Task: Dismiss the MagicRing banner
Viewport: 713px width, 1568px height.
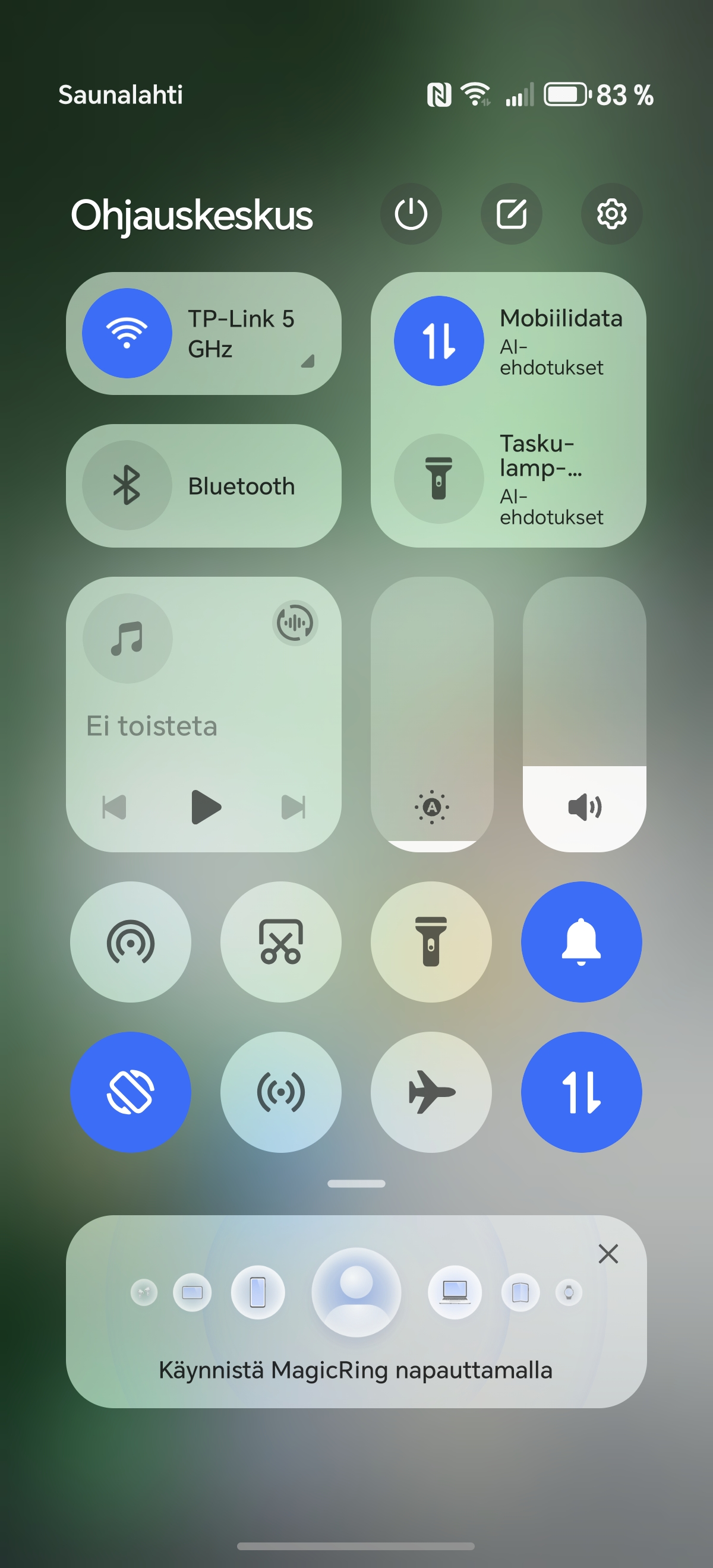Action: 608,1254
